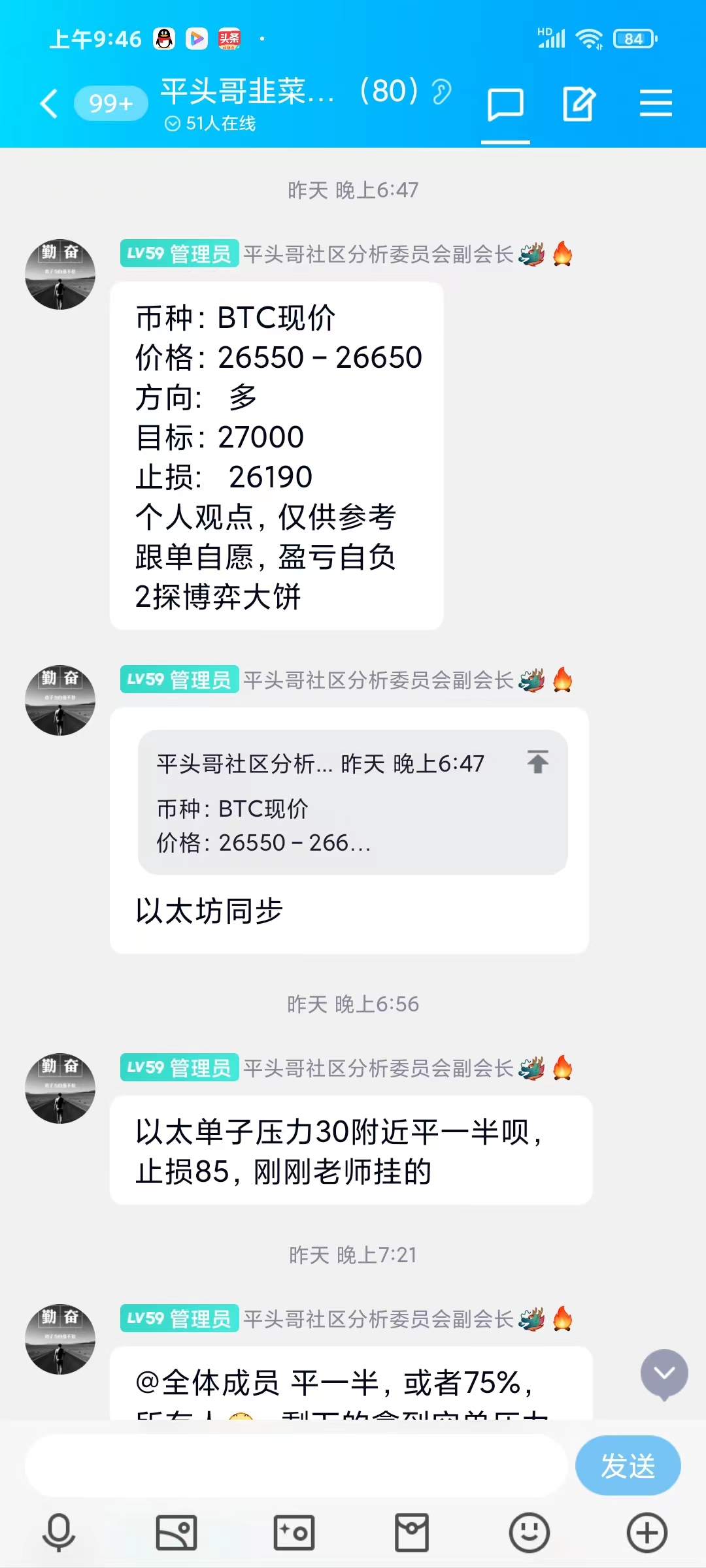The image size is (706, 1568).
Task: Open more options plus icon
Action: pyautogui.click(x=647, y=1532)
